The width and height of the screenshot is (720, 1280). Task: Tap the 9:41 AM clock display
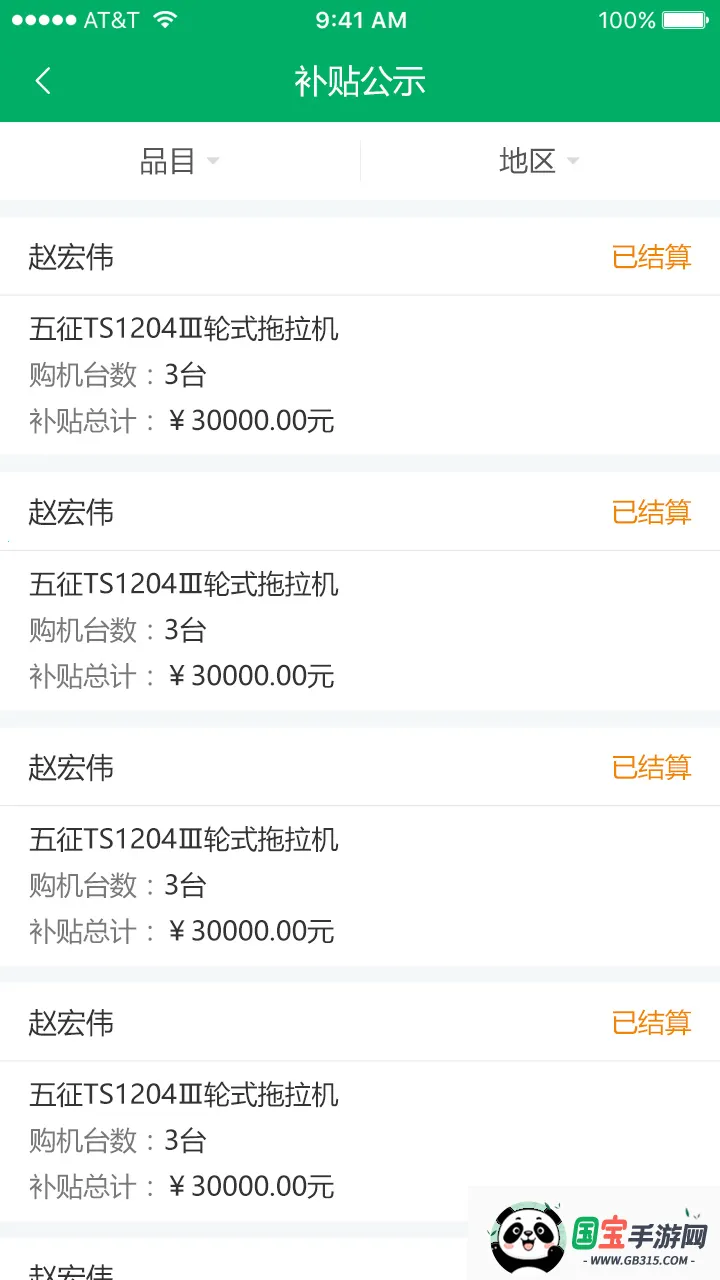(x=359, y=18)
